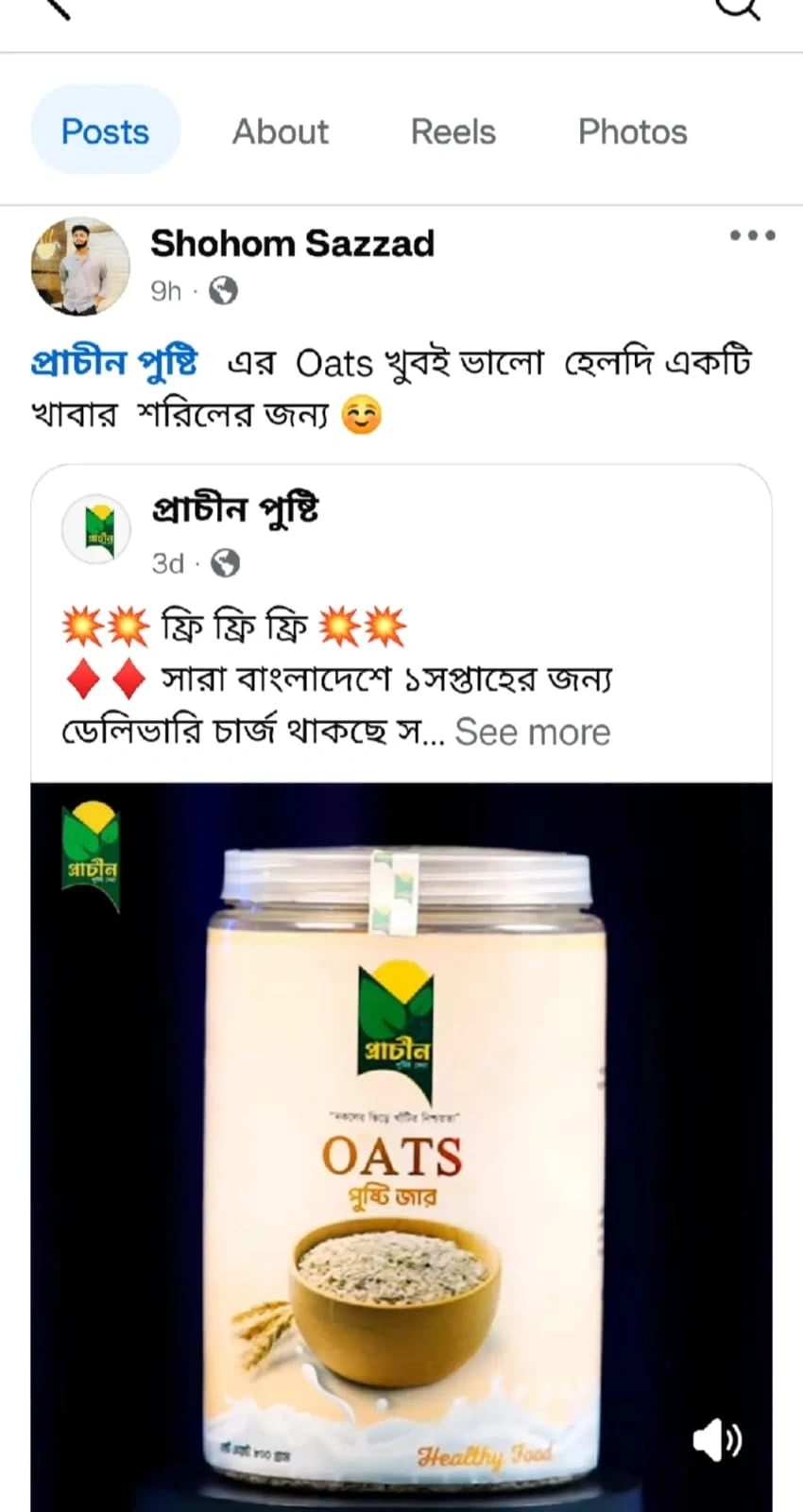Open the Photos tab
Image resolution: width=803 pixels, height=1512 pixels.
(632, 131)
